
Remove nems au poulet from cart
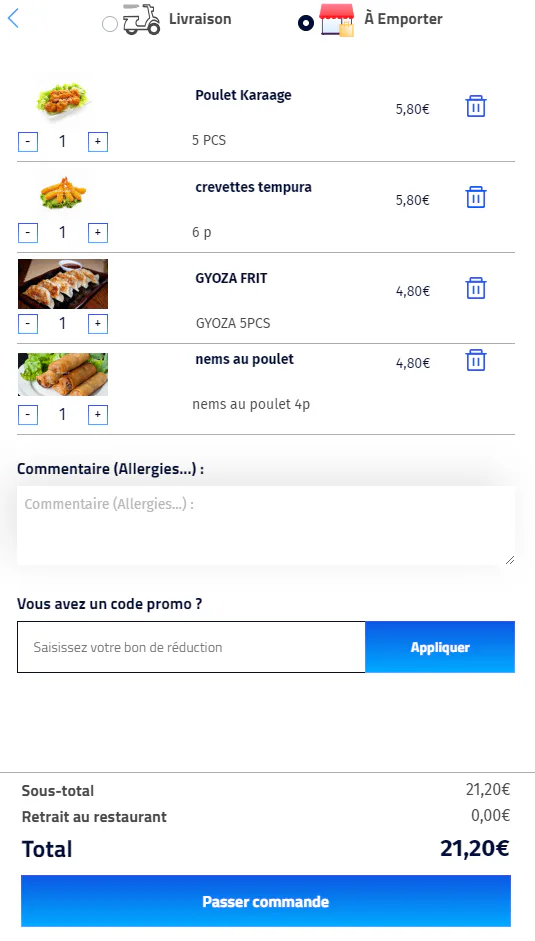tap(476, 361)
